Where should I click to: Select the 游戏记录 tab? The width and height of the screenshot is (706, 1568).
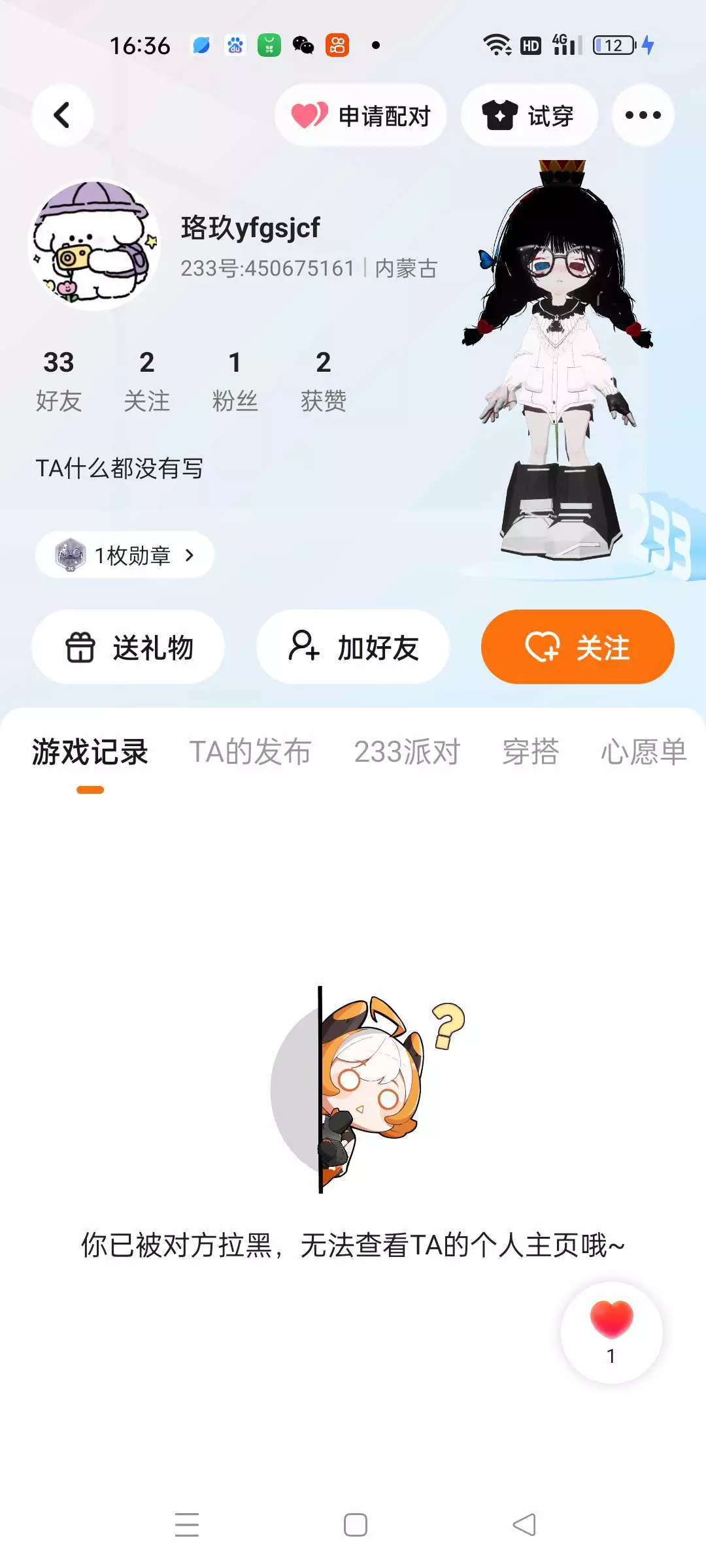(x=90, y=752)
